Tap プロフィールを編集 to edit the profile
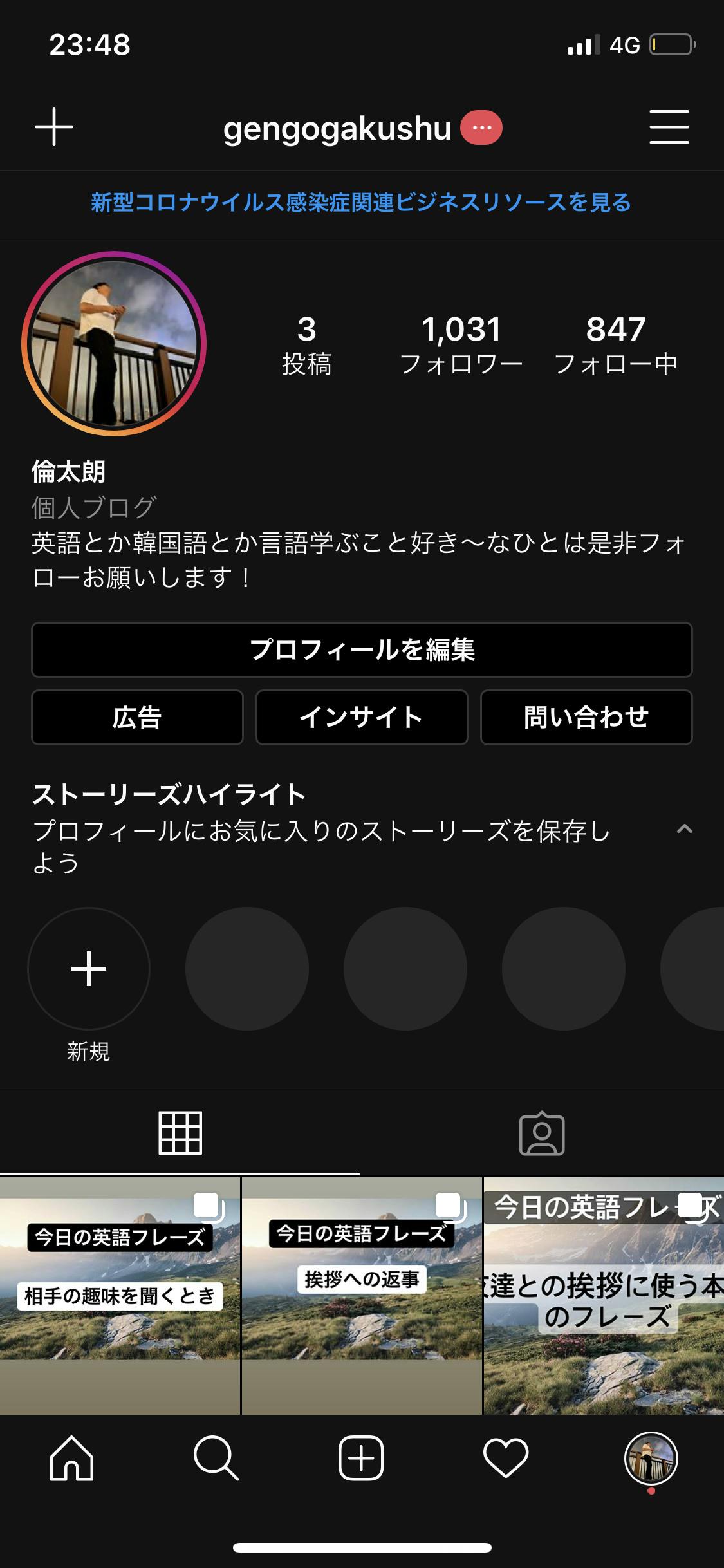Image resolution: width=724 pixels, height=1568 pixels. coord(362,649)
